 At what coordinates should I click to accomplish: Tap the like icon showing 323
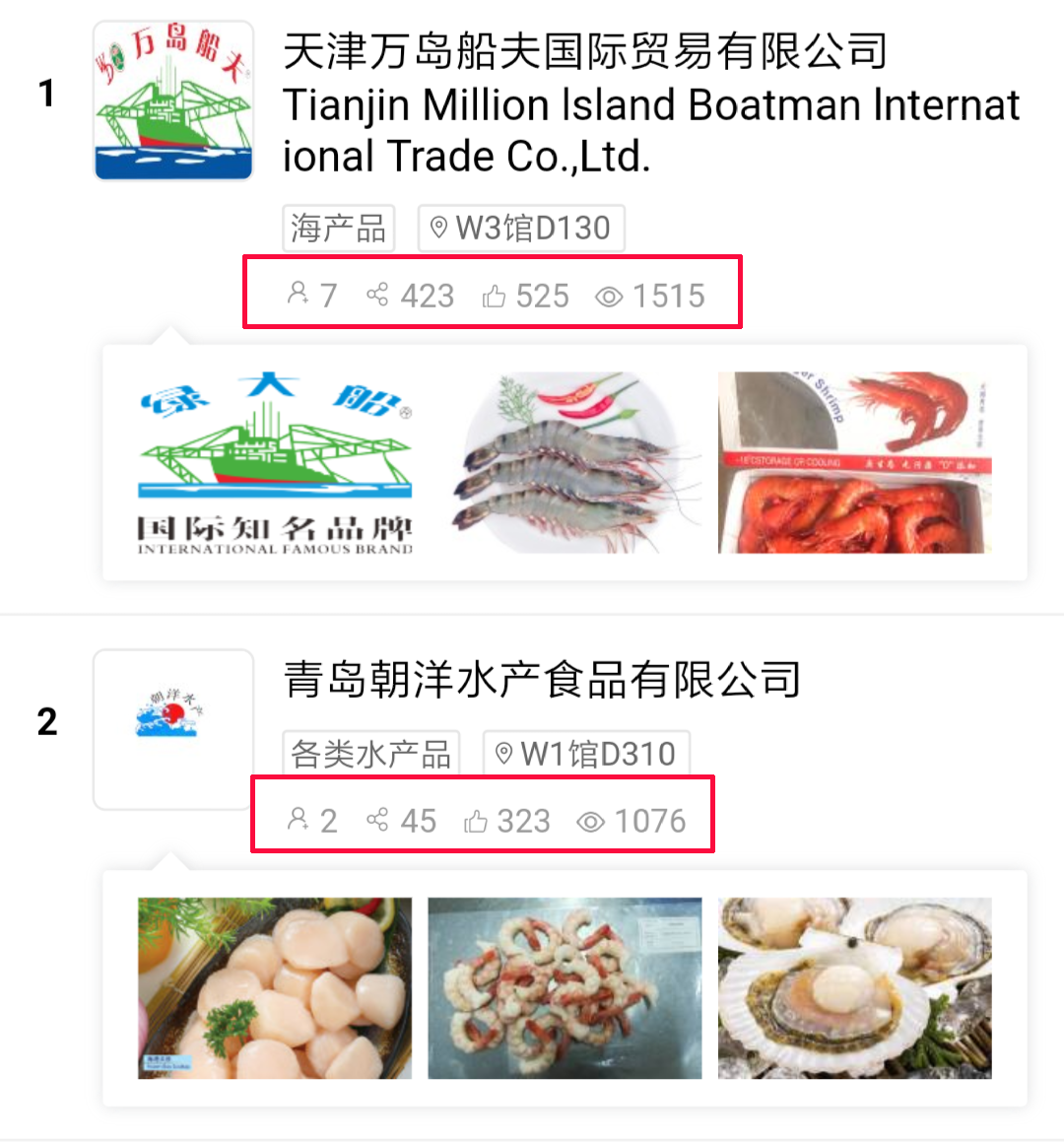pyautogui.click(x=477, y=819)
